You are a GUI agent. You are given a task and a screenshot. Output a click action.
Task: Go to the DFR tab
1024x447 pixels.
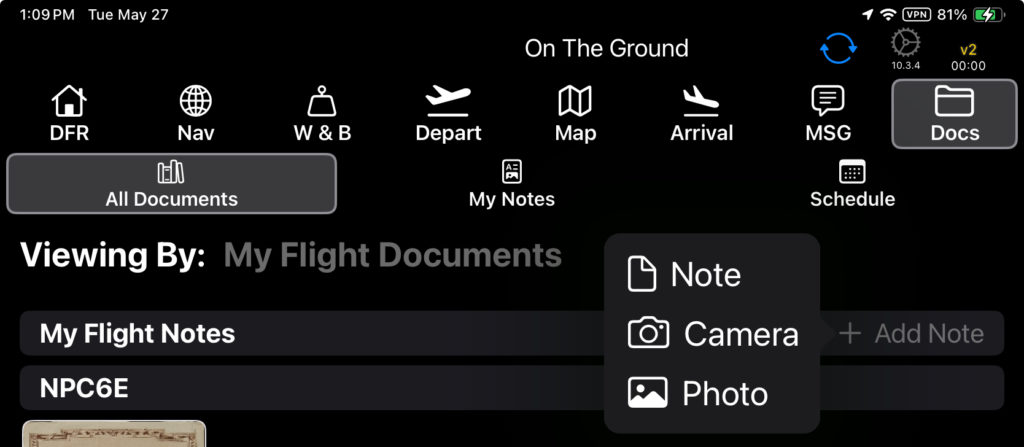pyautogui.click(x=69, y=114)
